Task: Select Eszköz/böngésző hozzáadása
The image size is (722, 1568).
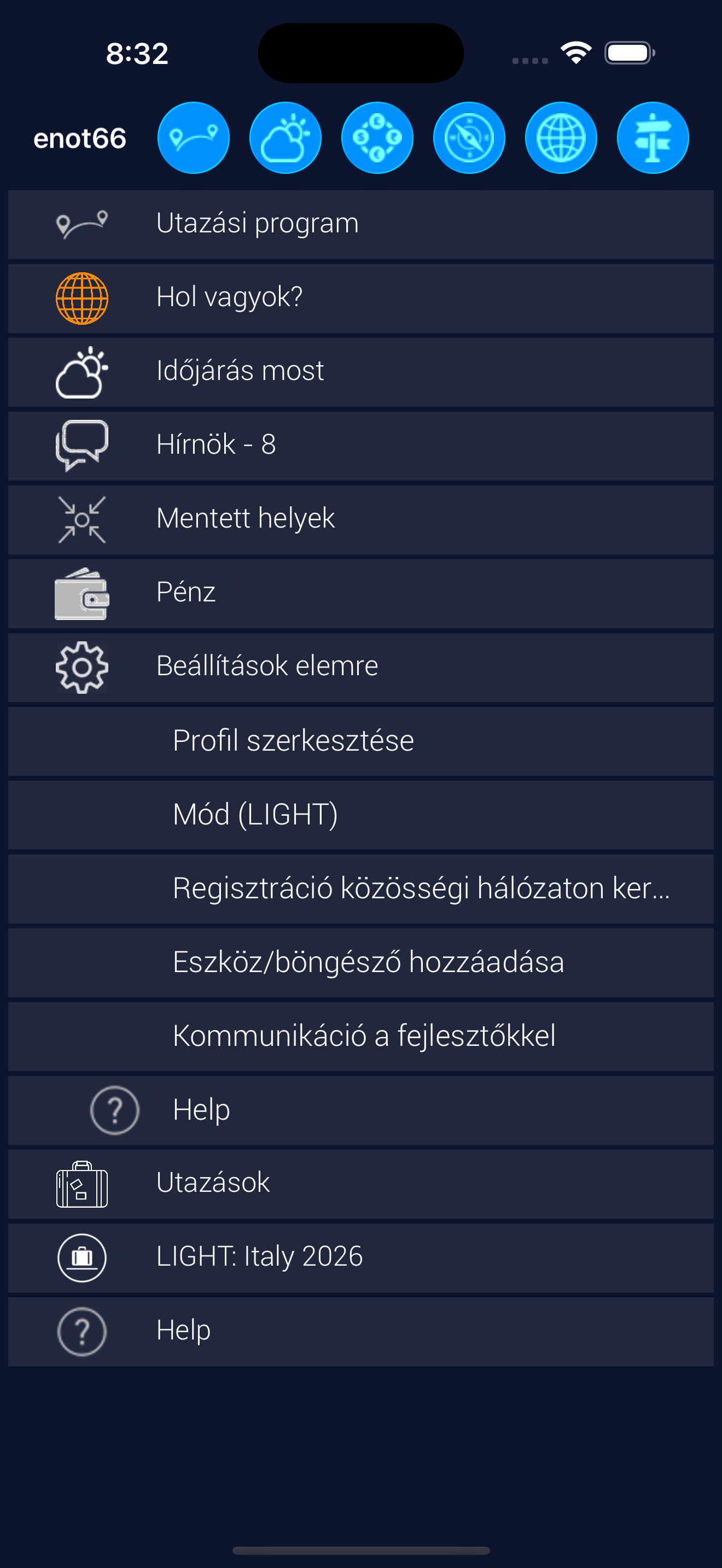Action: (x=360, y=962)
